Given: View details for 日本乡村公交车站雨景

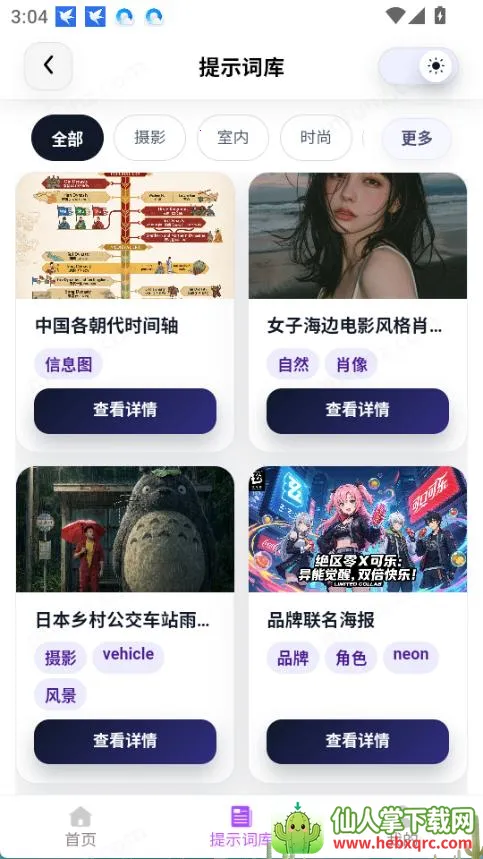Looking at the screenshot, I should click(125, 742).
